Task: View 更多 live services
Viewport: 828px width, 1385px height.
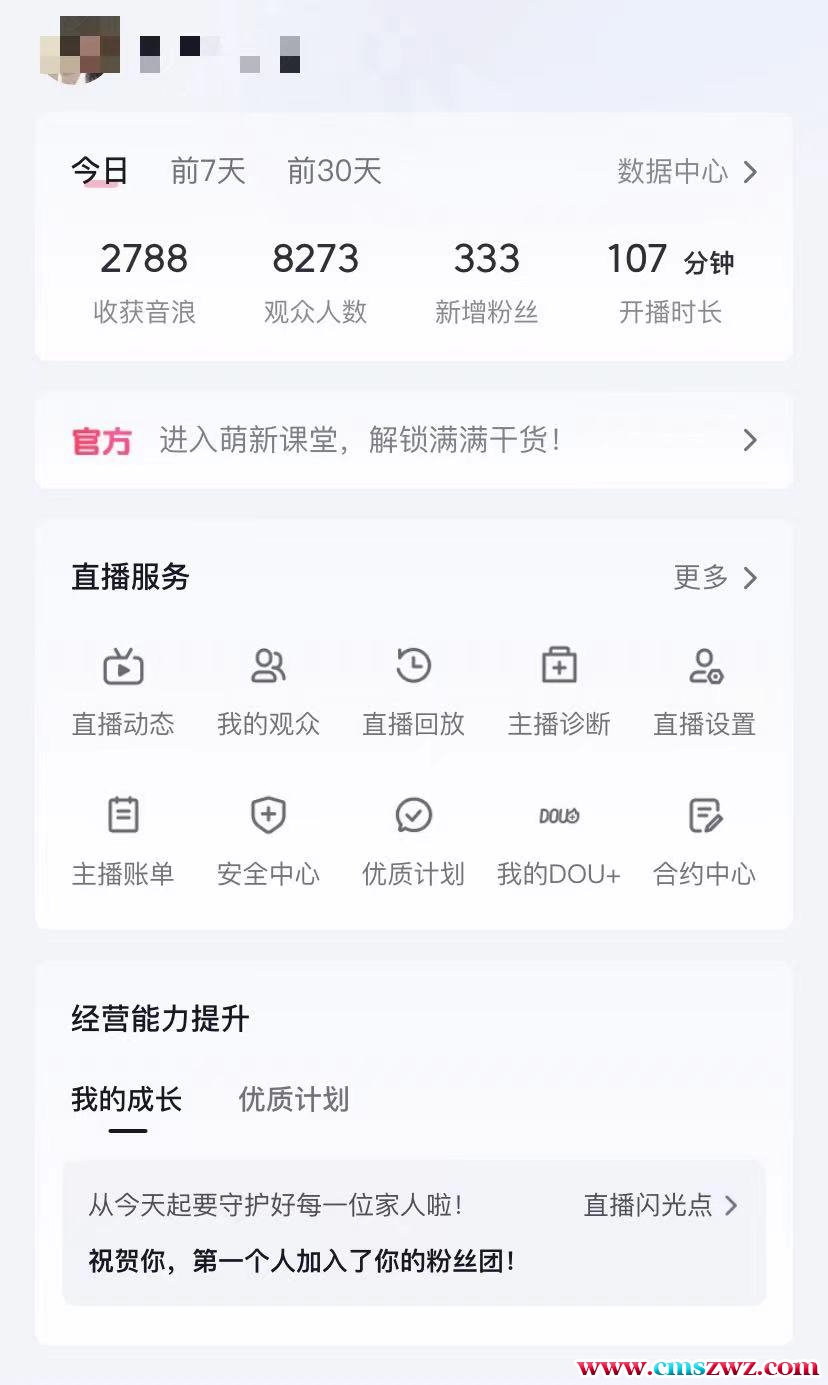Action: tap(715, 577)
